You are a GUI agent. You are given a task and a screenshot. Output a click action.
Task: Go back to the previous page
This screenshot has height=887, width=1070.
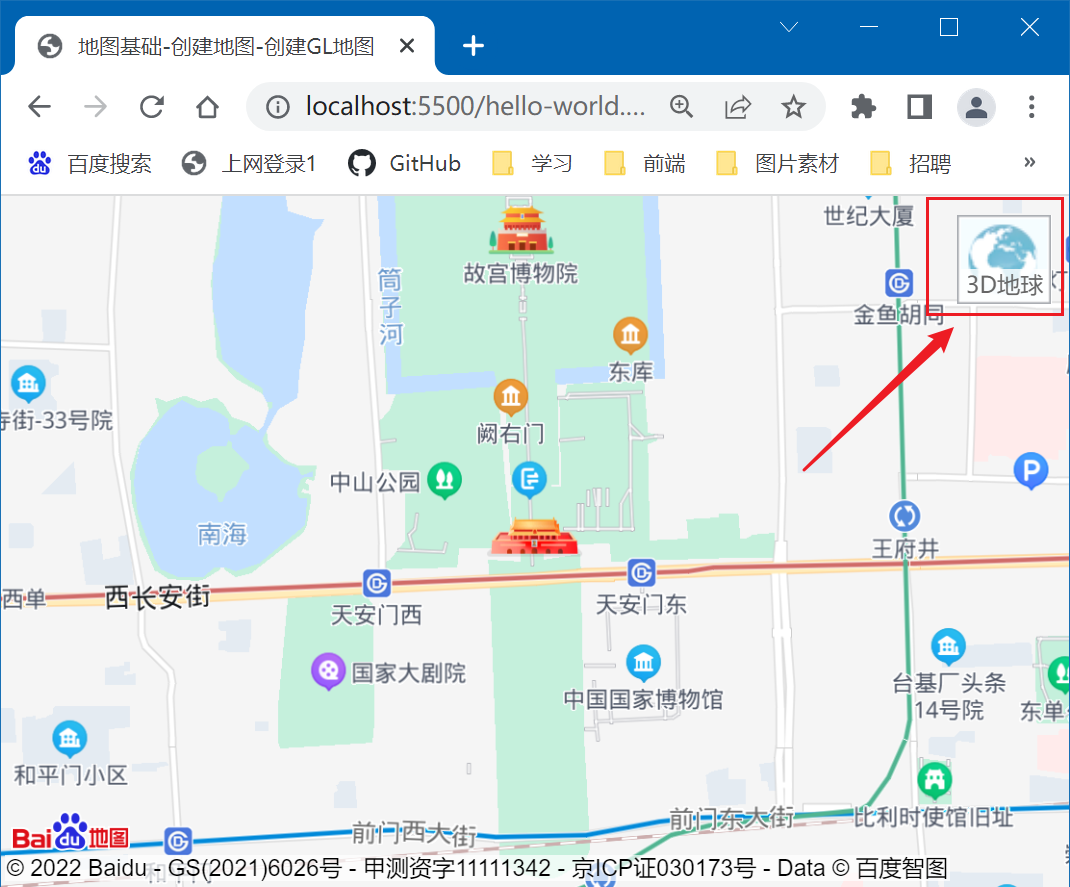click(x=39, y=107)
